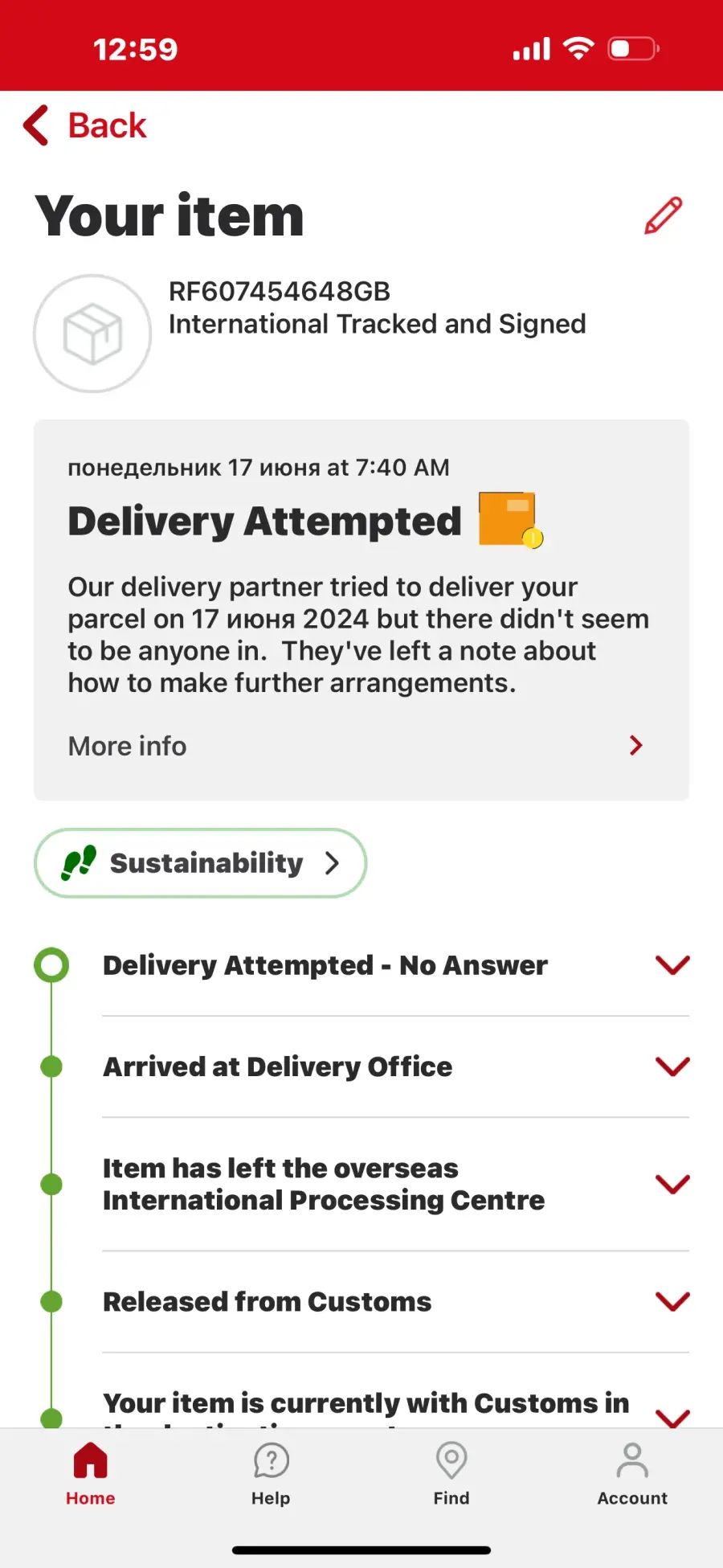Tap the pencil edit icon
723x1568 pixels.
coord(664,215)
